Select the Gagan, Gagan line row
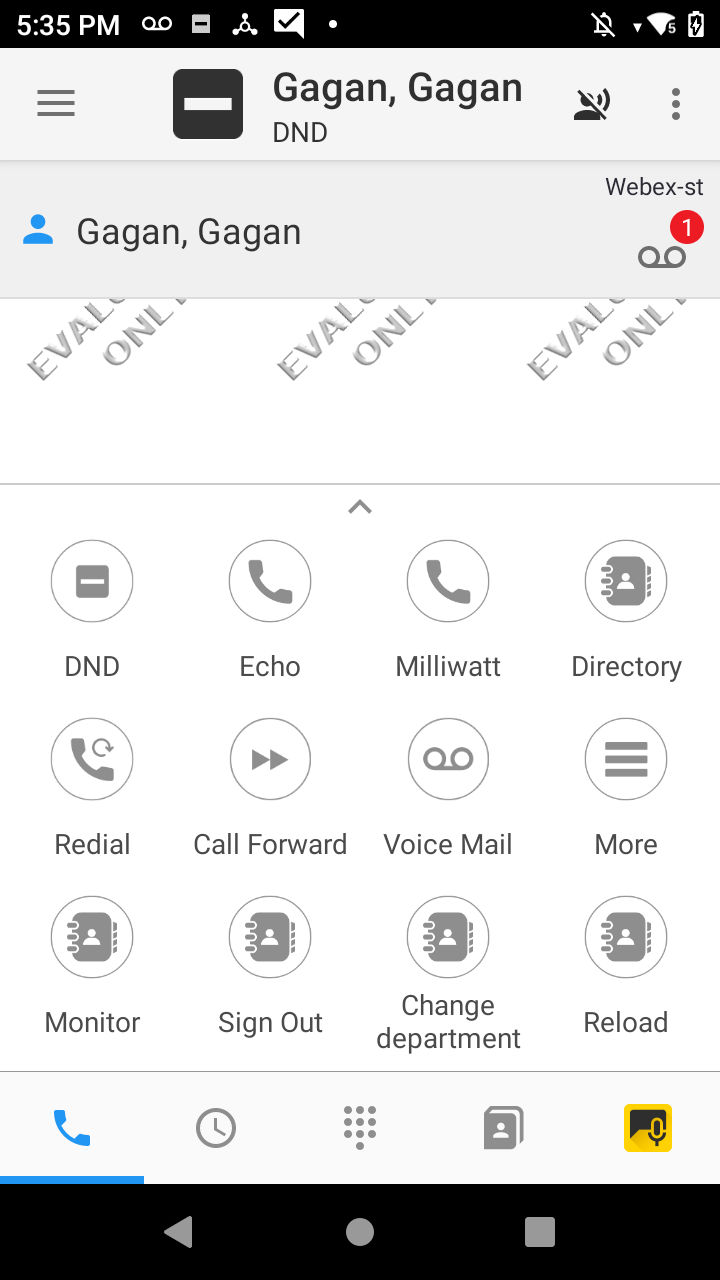 point(360,232)
